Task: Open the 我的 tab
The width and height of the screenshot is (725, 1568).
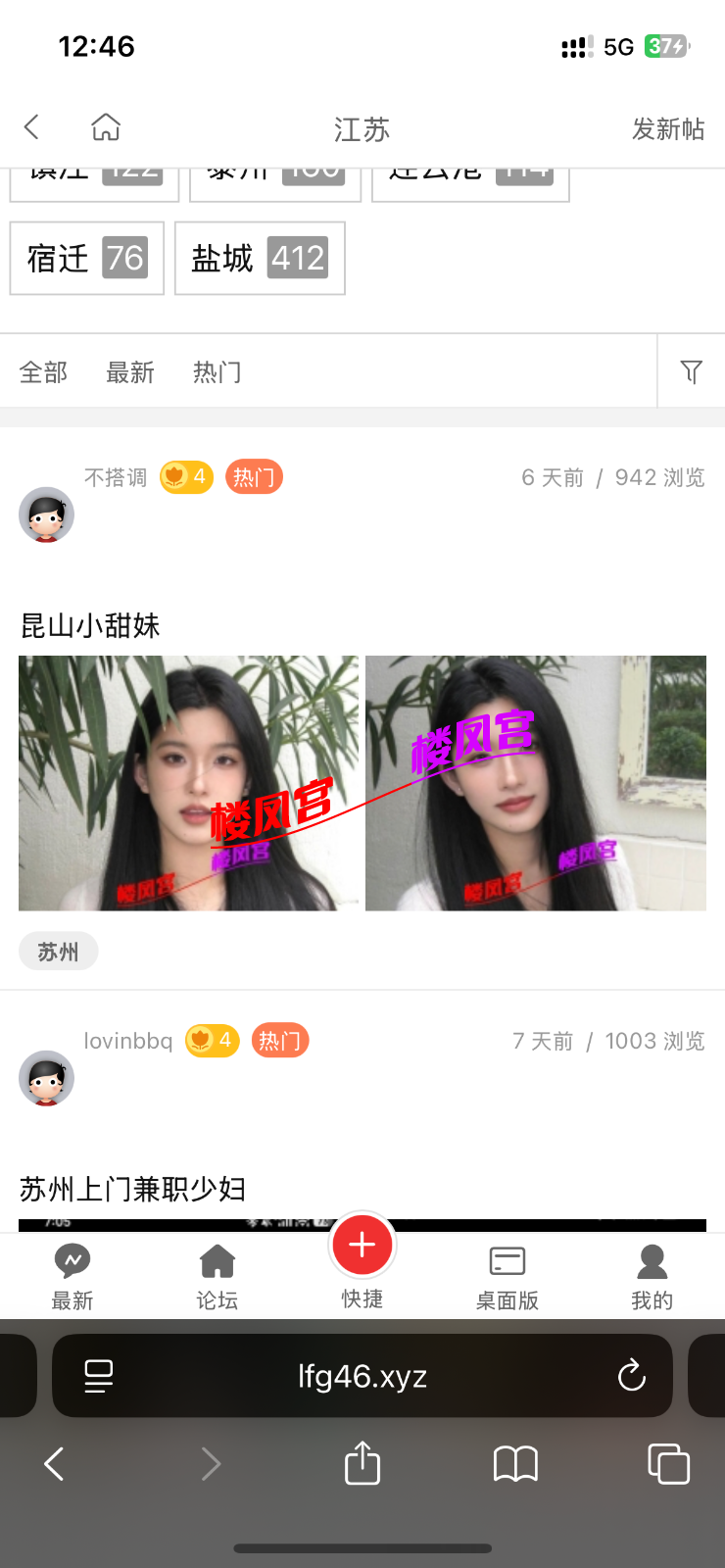Action: coord(652,1277)
